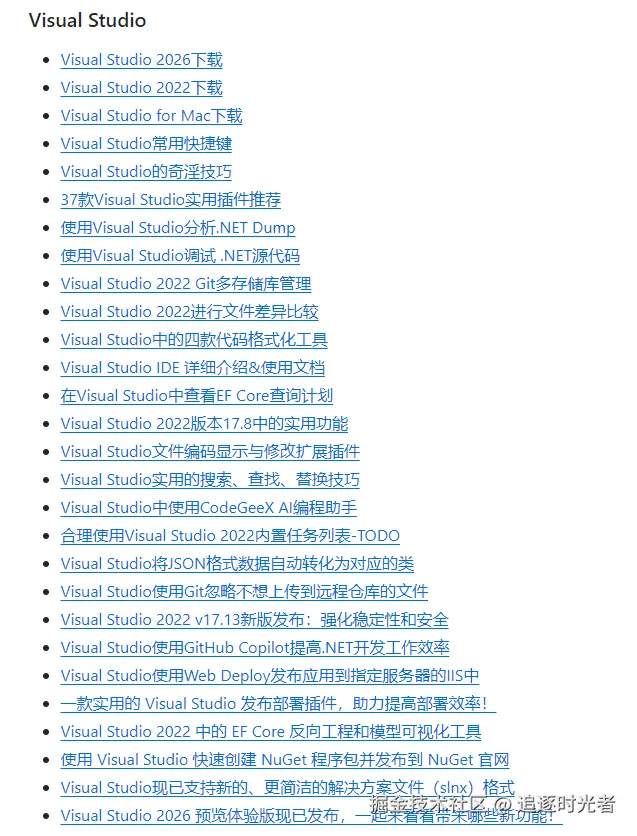Open the Visual Studio 2026下载 link
The width and height of the screenshot is (637, 836).
[141, 60]
